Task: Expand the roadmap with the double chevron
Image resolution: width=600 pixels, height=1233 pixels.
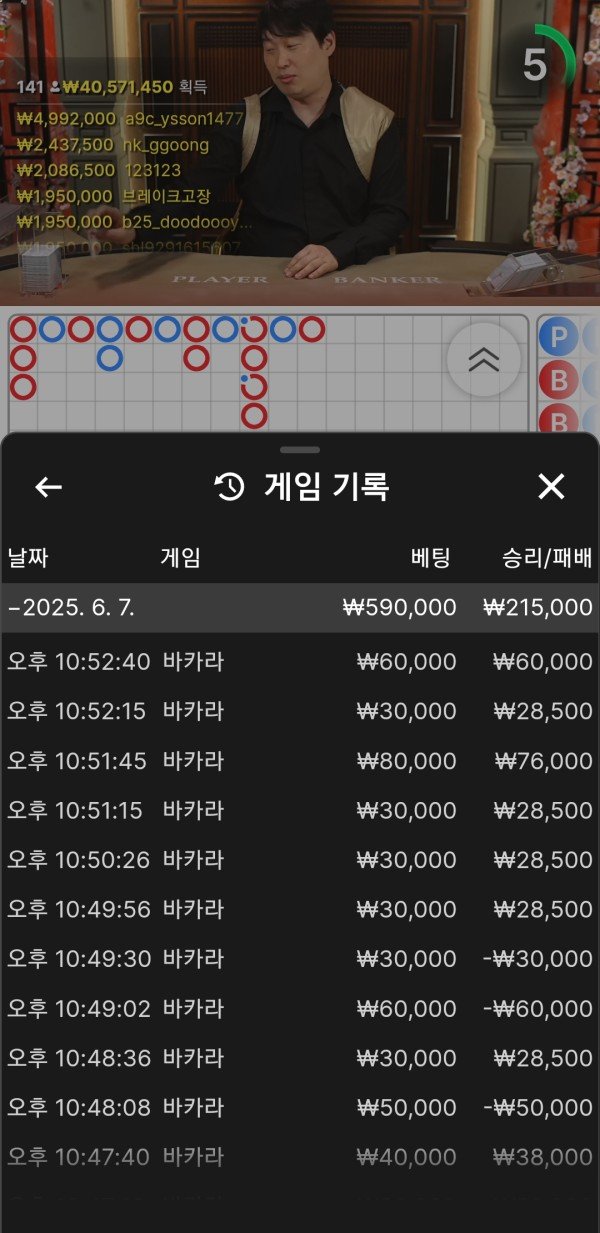Action: click(x=483, y=360)
